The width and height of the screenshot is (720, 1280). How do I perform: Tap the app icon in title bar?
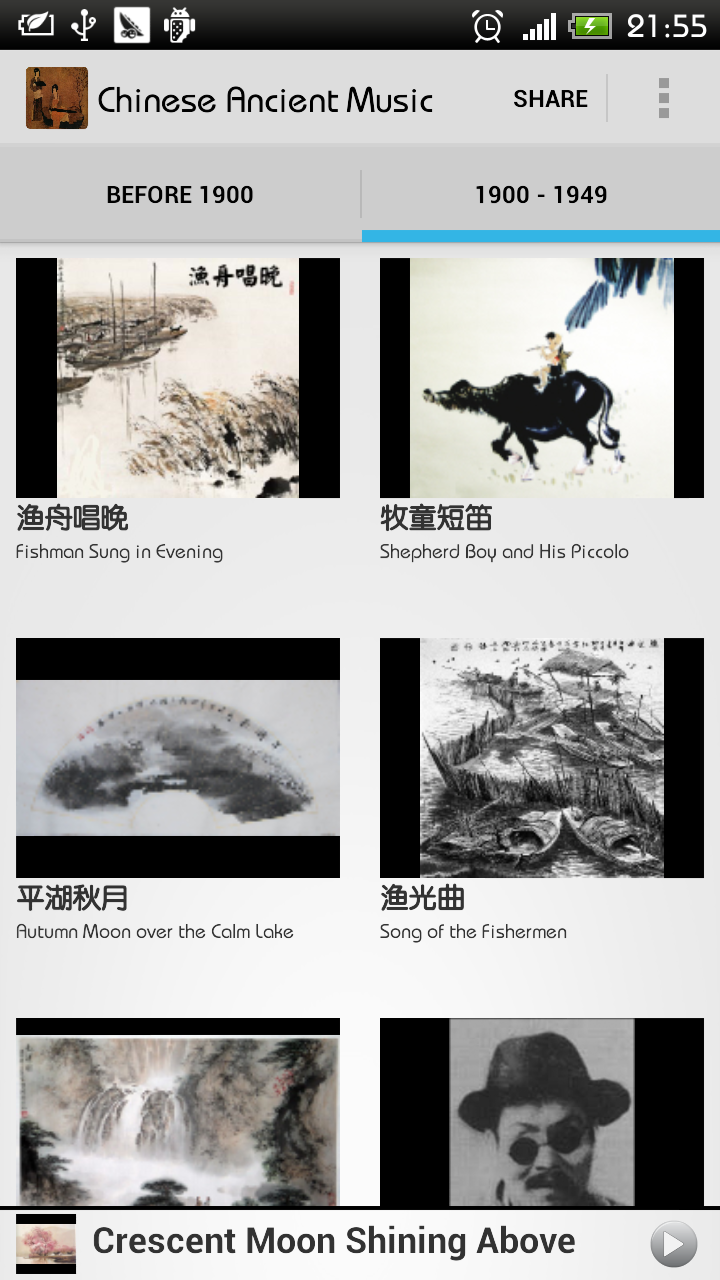coord(57,99)
